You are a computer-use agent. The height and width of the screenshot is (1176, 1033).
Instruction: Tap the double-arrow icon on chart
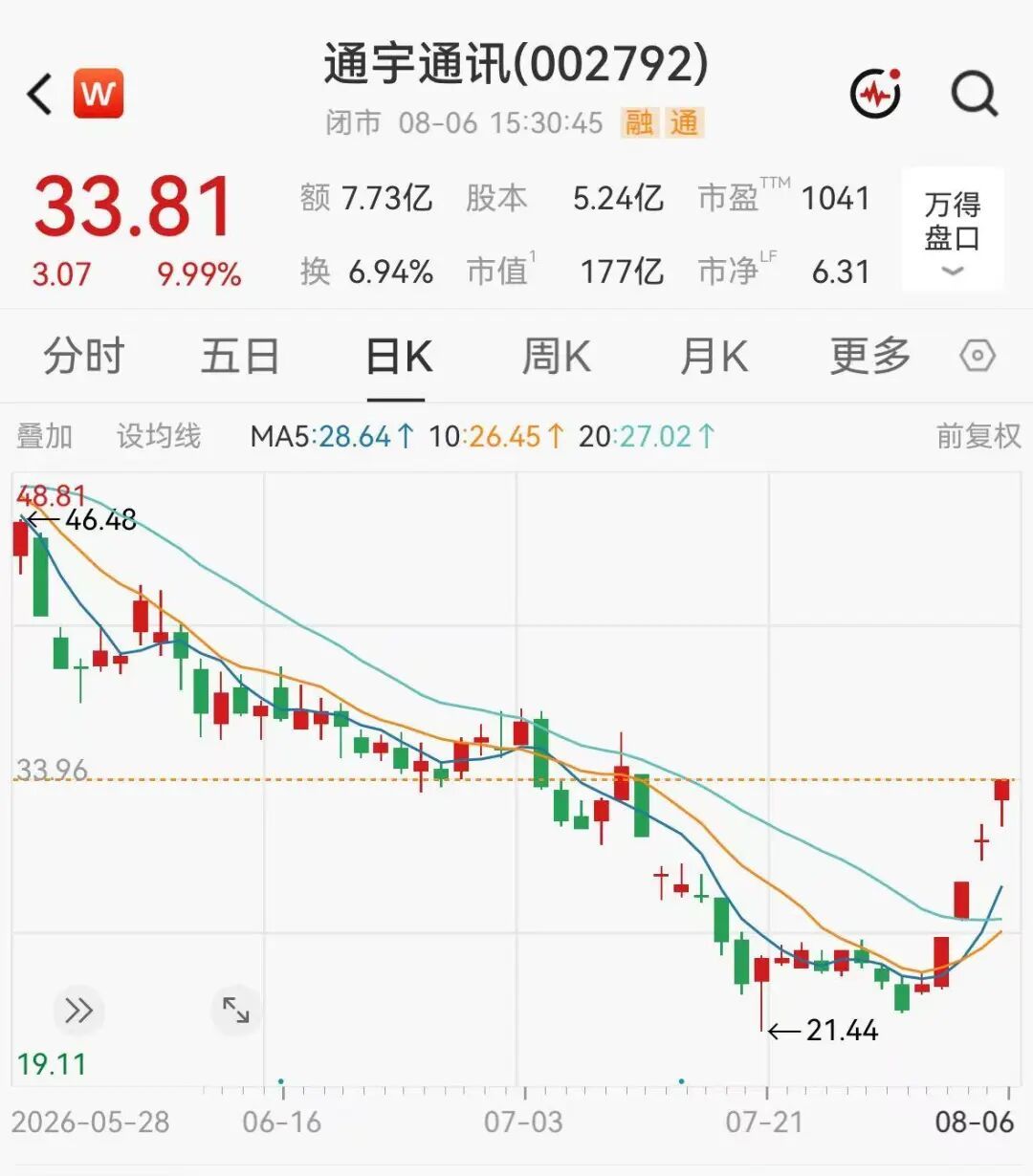[x=78, y=1011]
